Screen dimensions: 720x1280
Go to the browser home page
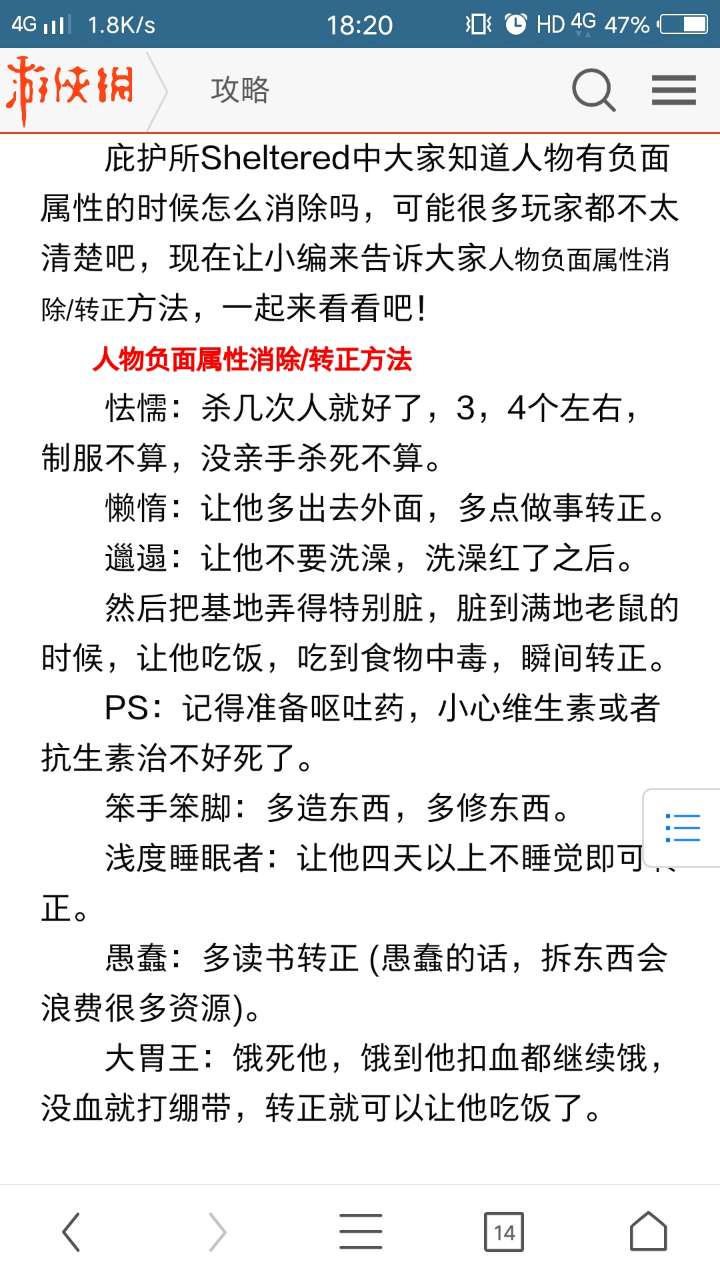[x=648, y=1232]
